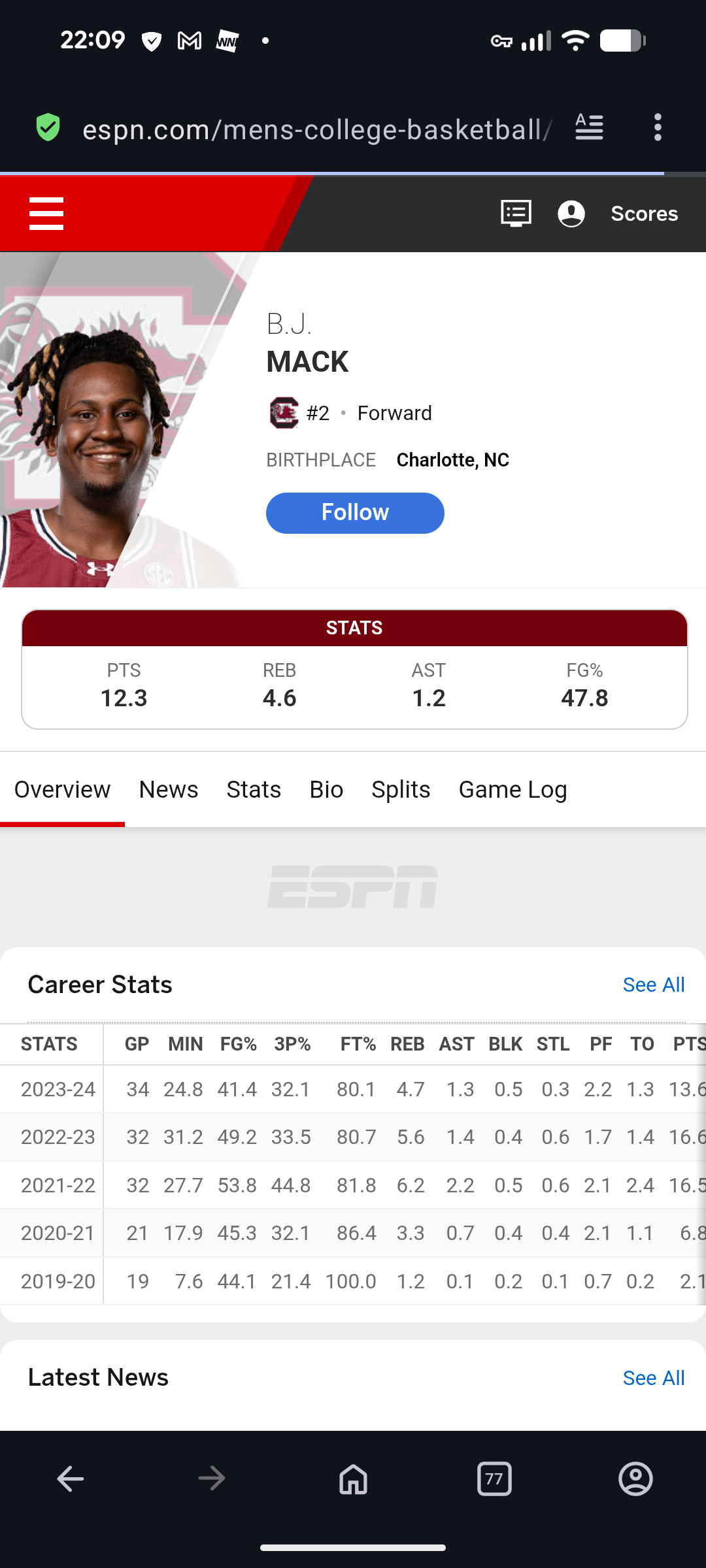The height and width of the screenshot is (1568, 706).
Task: Open the browser overflow menu
Action: (658, 127)
